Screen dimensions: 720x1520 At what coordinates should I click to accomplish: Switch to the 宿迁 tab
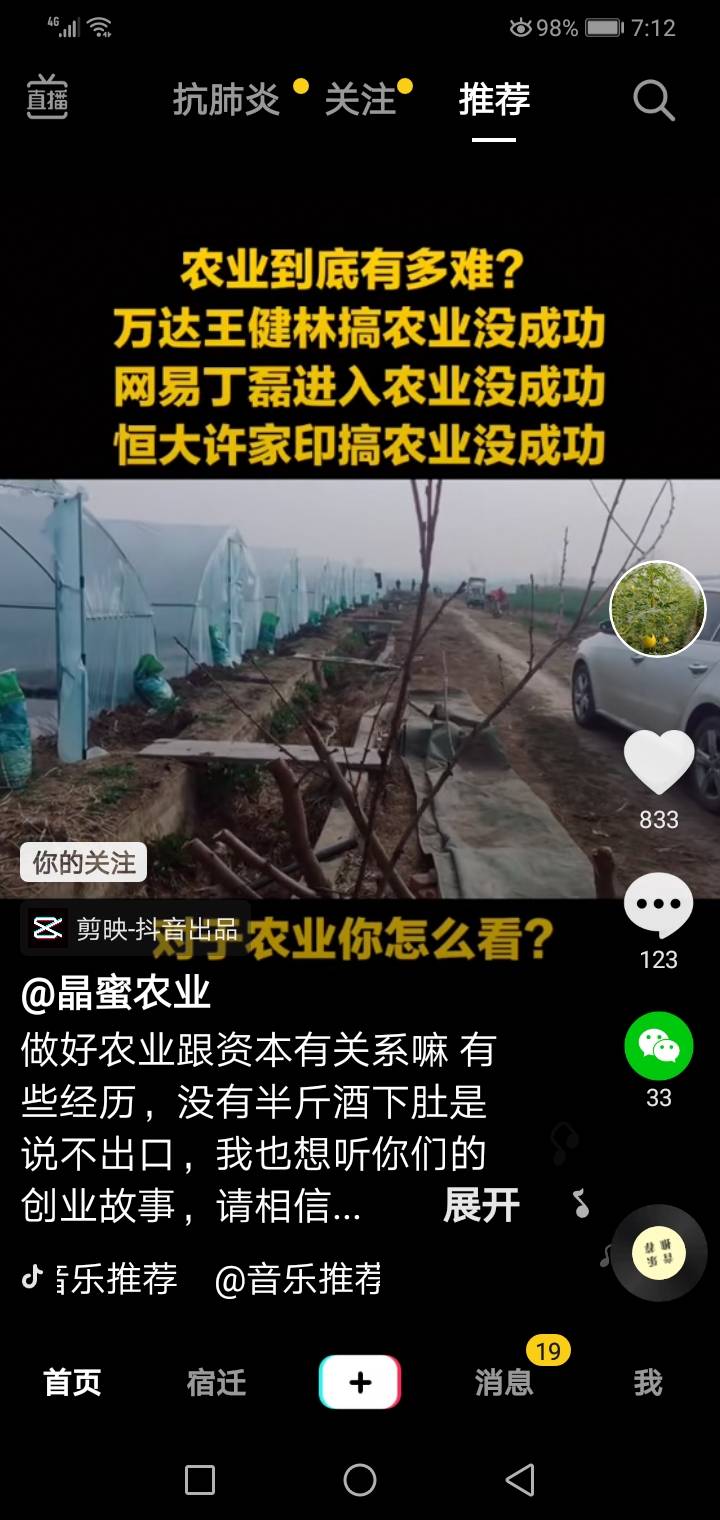[216, 1383]
